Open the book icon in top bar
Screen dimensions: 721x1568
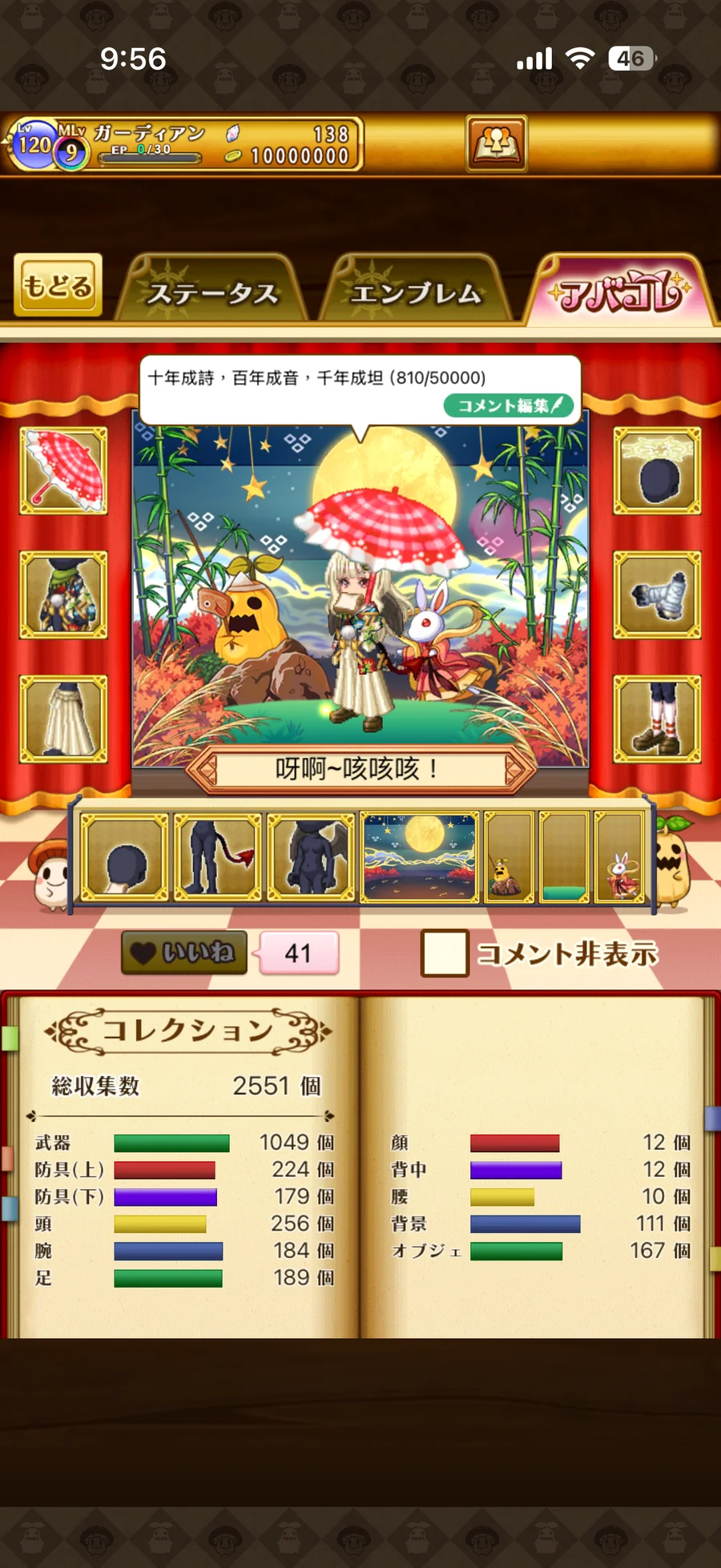(x=497, y=144)
